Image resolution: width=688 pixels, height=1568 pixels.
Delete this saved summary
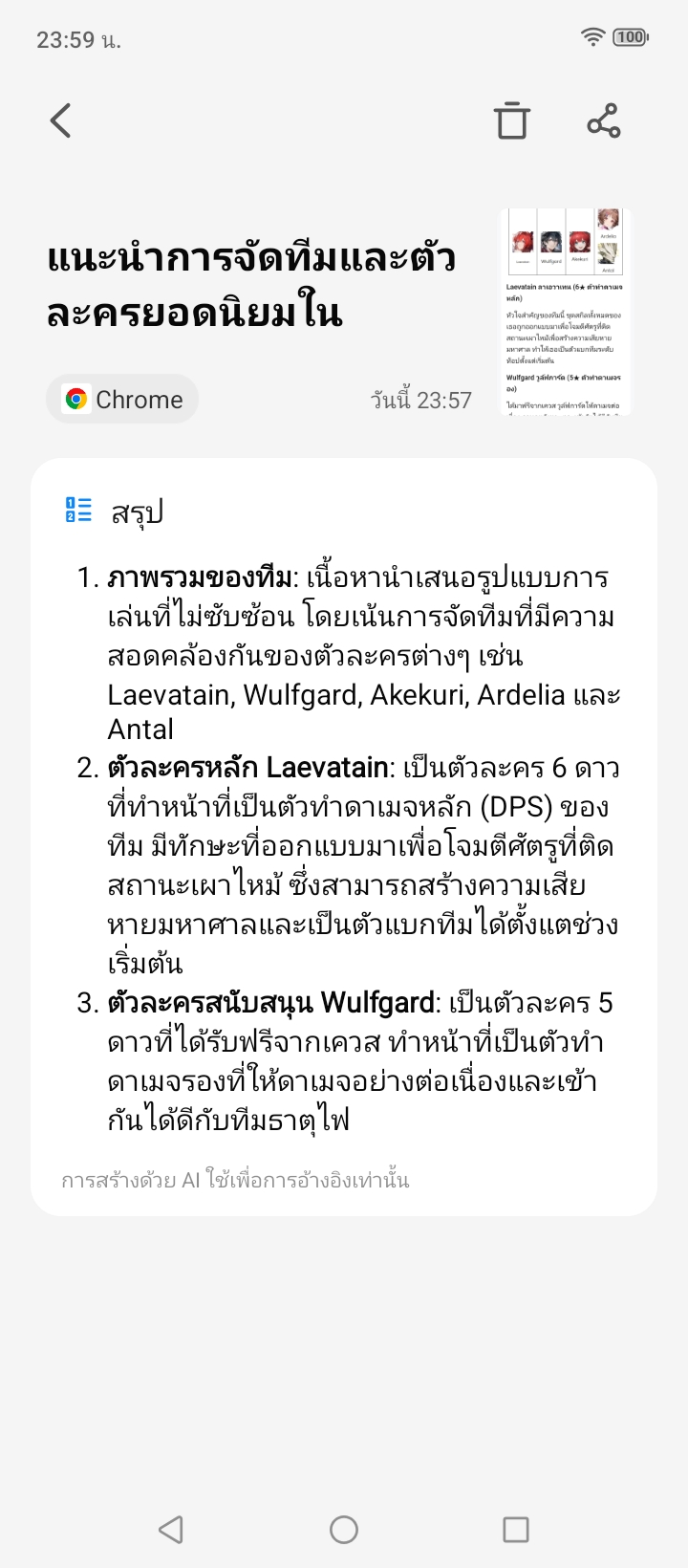(x=511, y=121)
